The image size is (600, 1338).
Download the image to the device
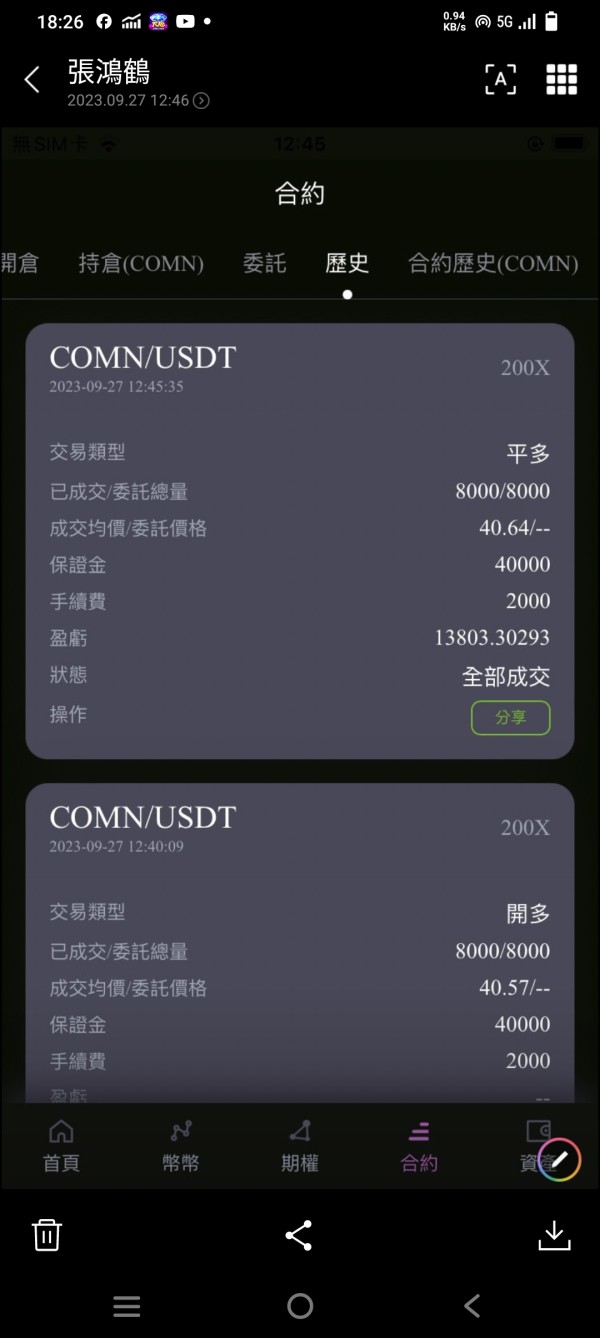coord(554,1236)
